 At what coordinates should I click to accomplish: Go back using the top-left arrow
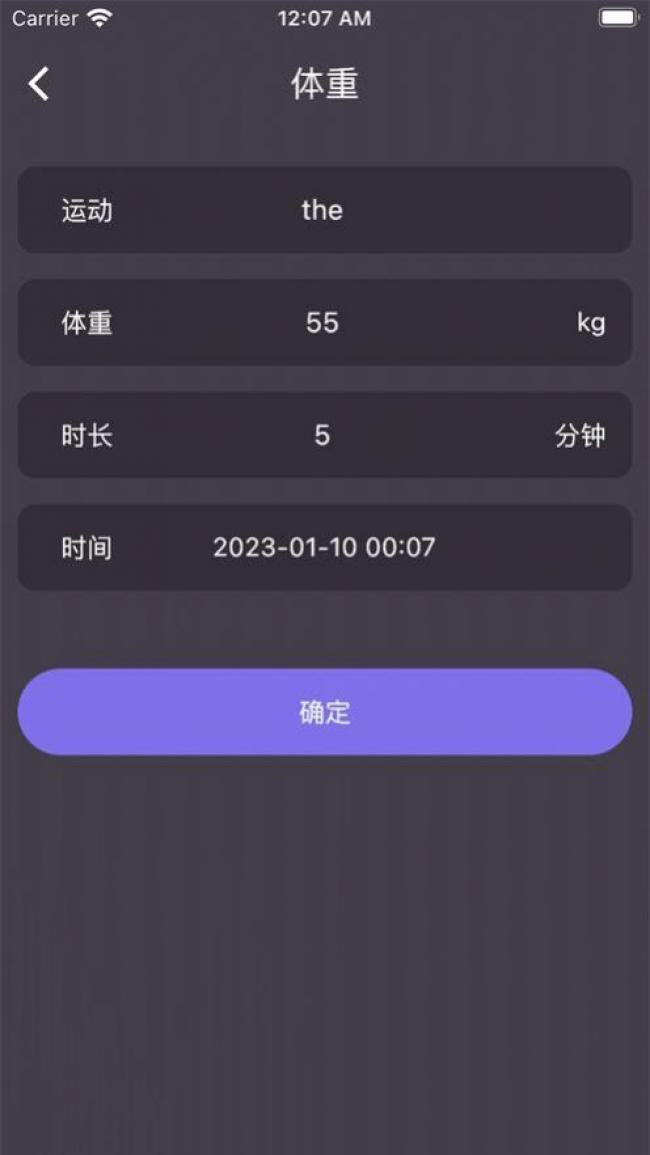click(39, 84)
